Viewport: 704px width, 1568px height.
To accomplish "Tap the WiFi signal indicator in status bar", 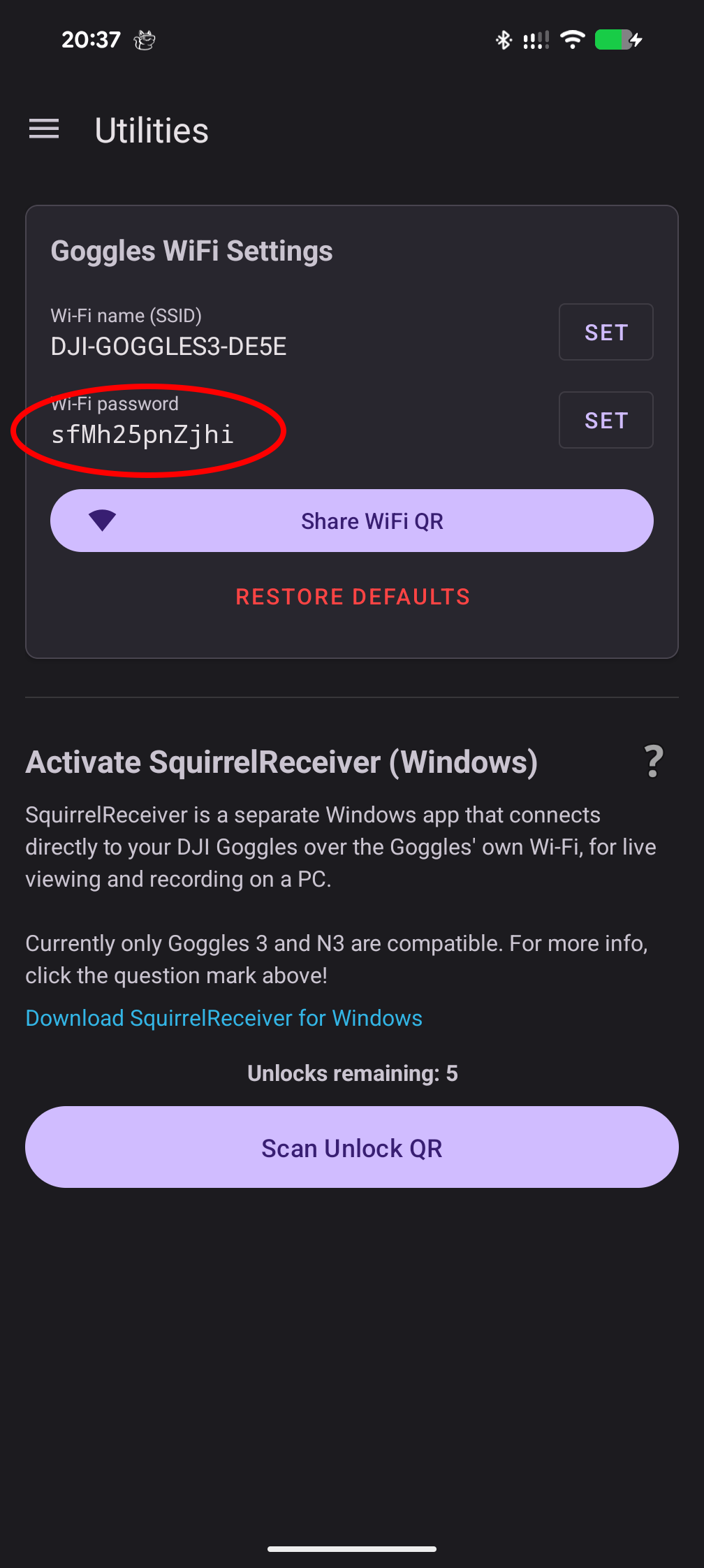I will [572, 40].
